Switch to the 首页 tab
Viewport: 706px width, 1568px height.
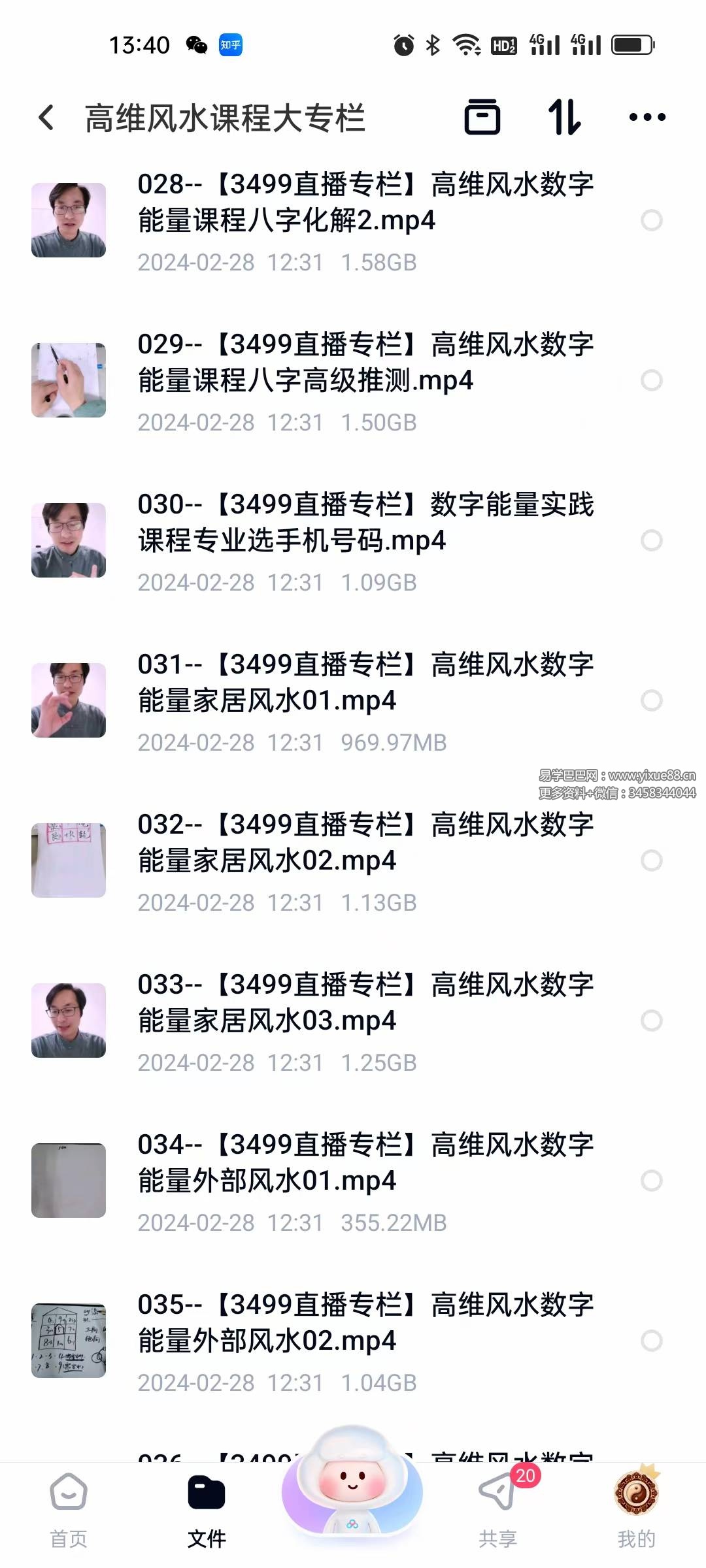(x=69, y=1509)
